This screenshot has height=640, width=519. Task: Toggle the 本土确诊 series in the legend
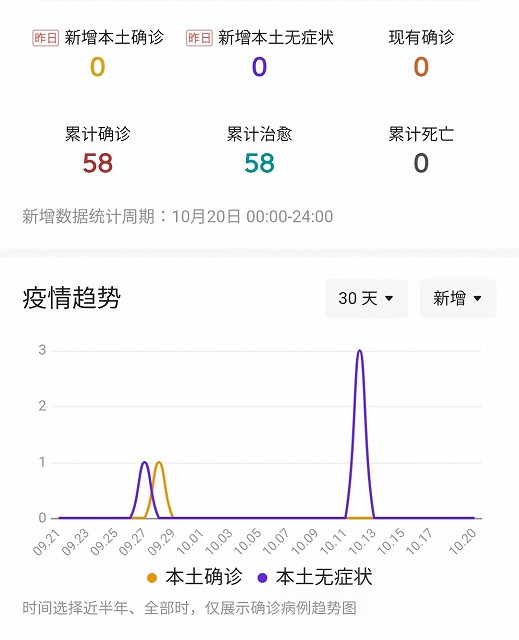(x=195, y=577)
